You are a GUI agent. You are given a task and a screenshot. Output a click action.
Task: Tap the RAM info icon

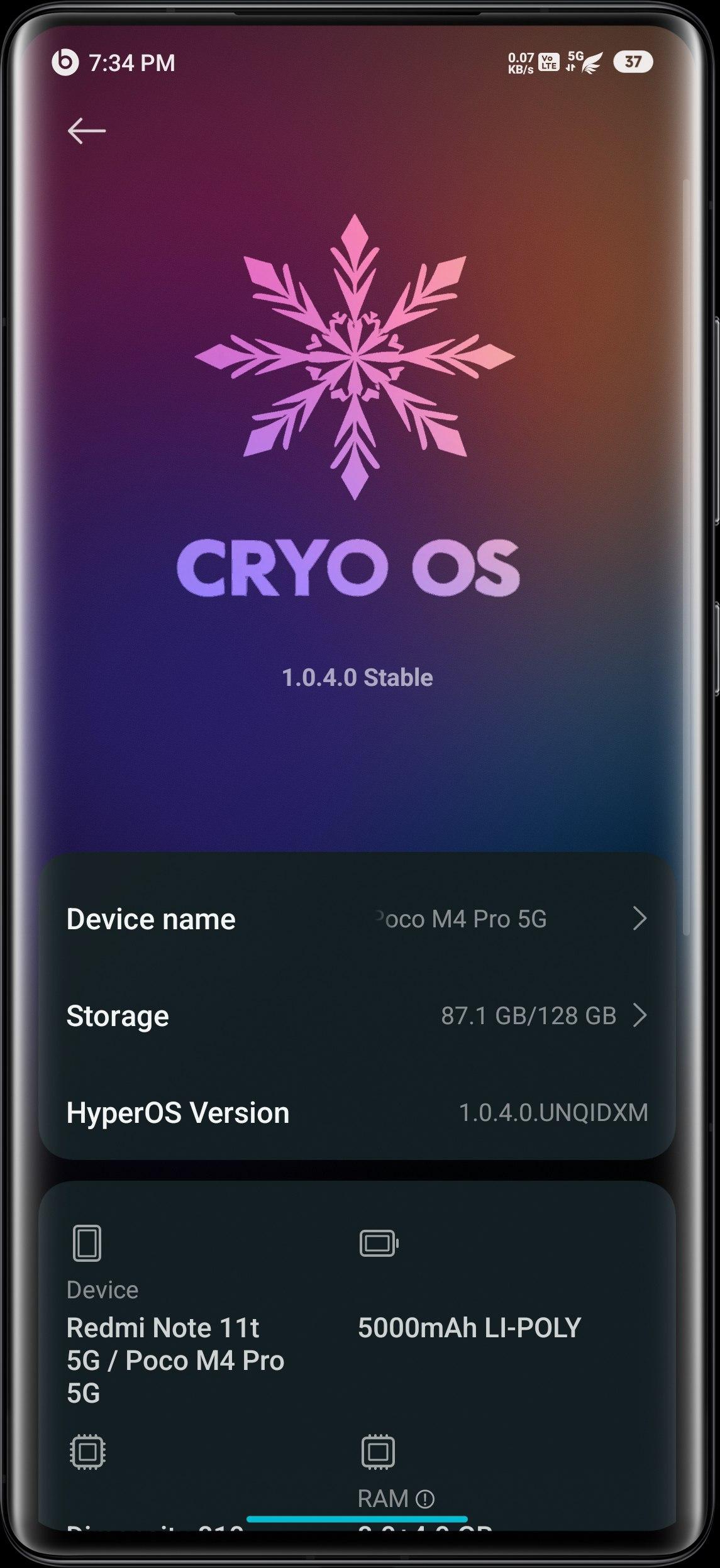point(426,1499)
